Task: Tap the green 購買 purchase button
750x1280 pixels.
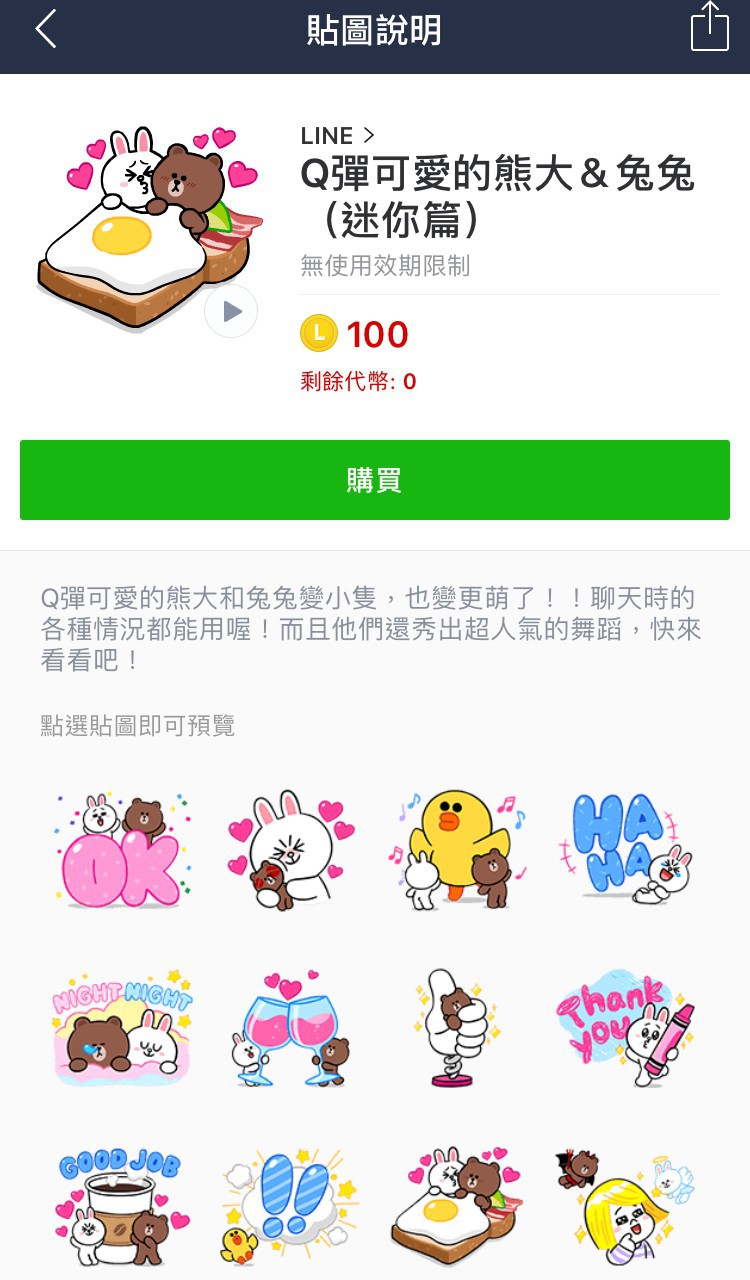Action: (375, 480)
